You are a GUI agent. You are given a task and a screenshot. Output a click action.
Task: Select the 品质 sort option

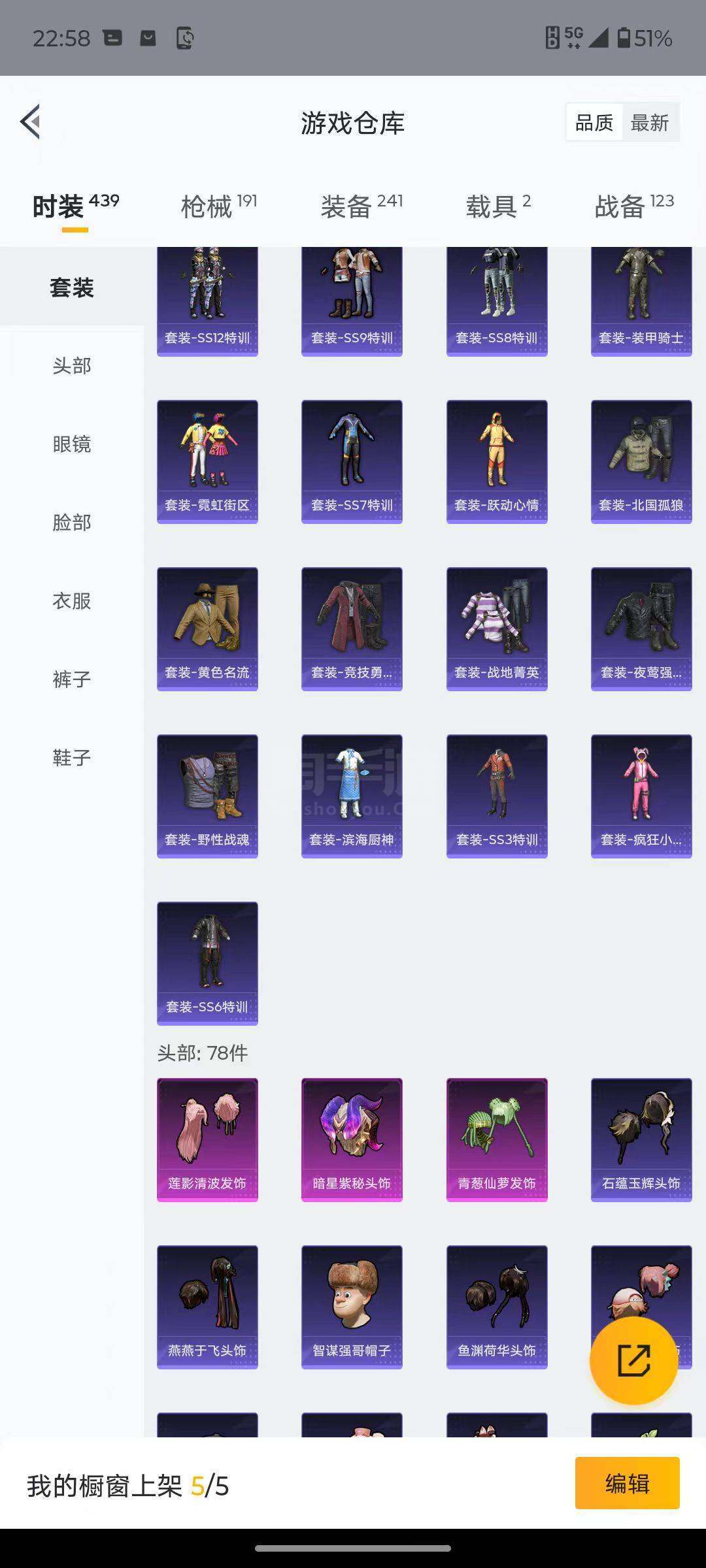[x=594, y=122]
